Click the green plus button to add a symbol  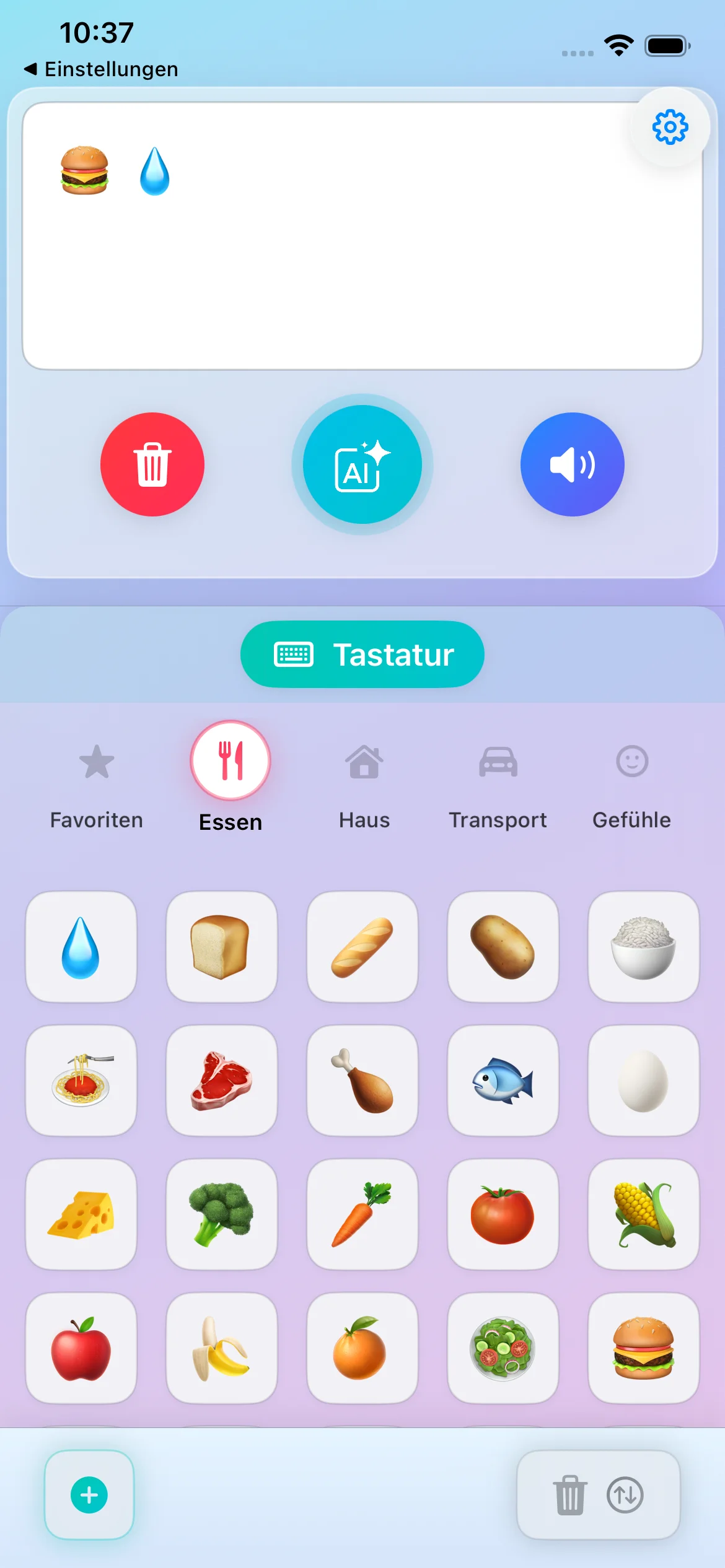point(89,1496)
